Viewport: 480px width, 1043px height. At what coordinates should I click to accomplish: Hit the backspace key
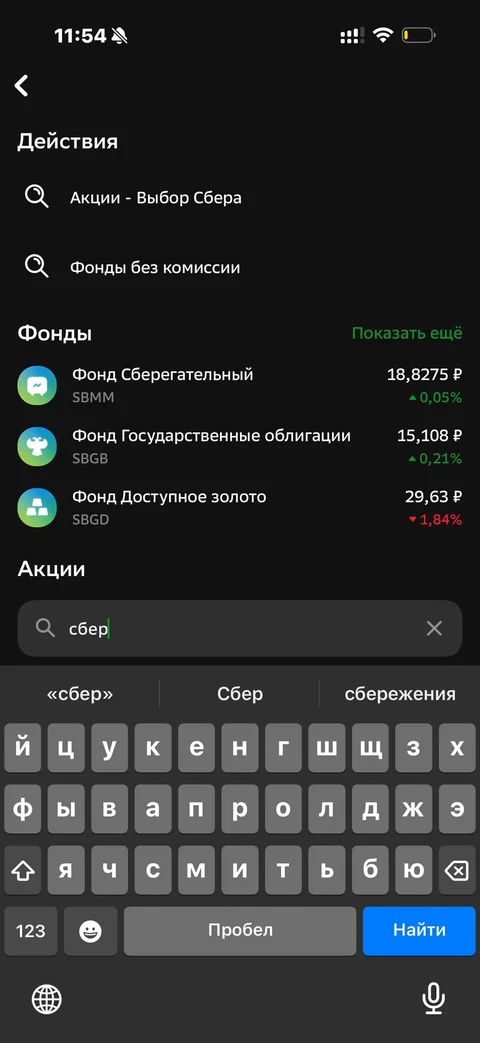(455, 870)
